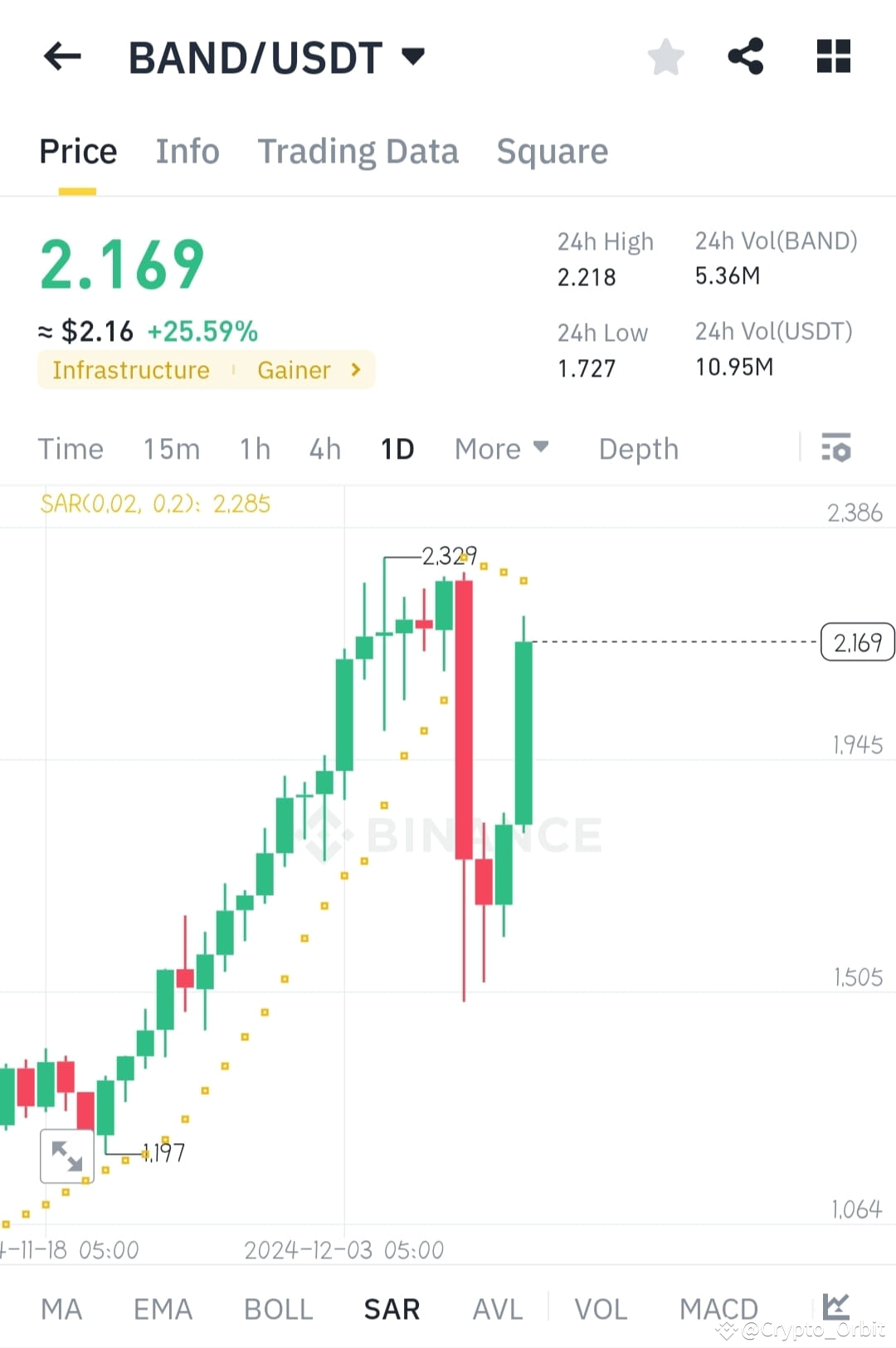896x1348 pixels.
Task: Tap the star to favorite BAND/USDT
Action: click(665, 56)
